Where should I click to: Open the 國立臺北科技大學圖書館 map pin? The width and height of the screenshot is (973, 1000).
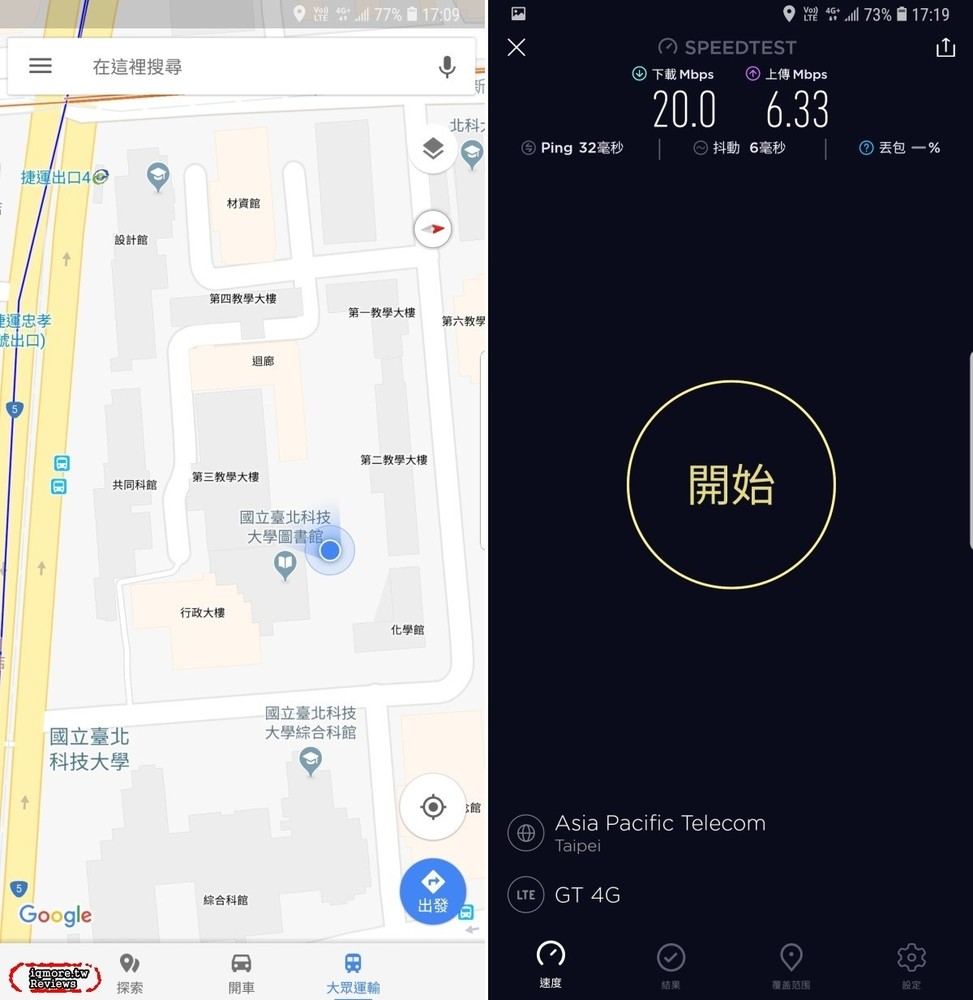[x=286, y=566]
